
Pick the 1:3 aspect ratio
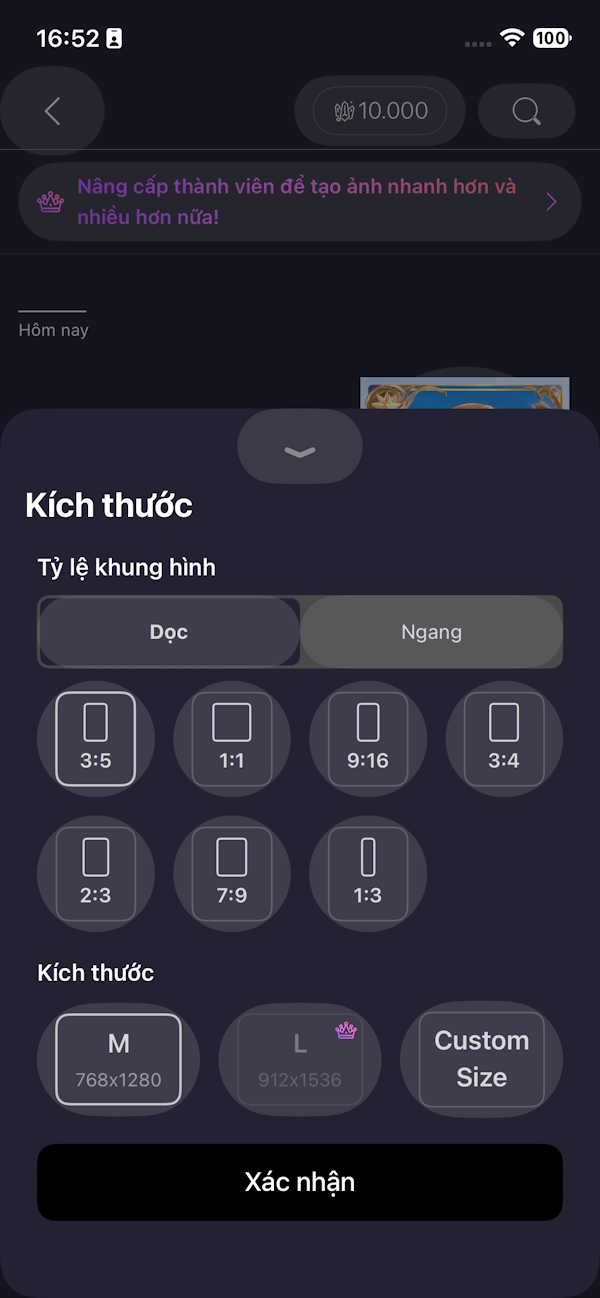368,874
